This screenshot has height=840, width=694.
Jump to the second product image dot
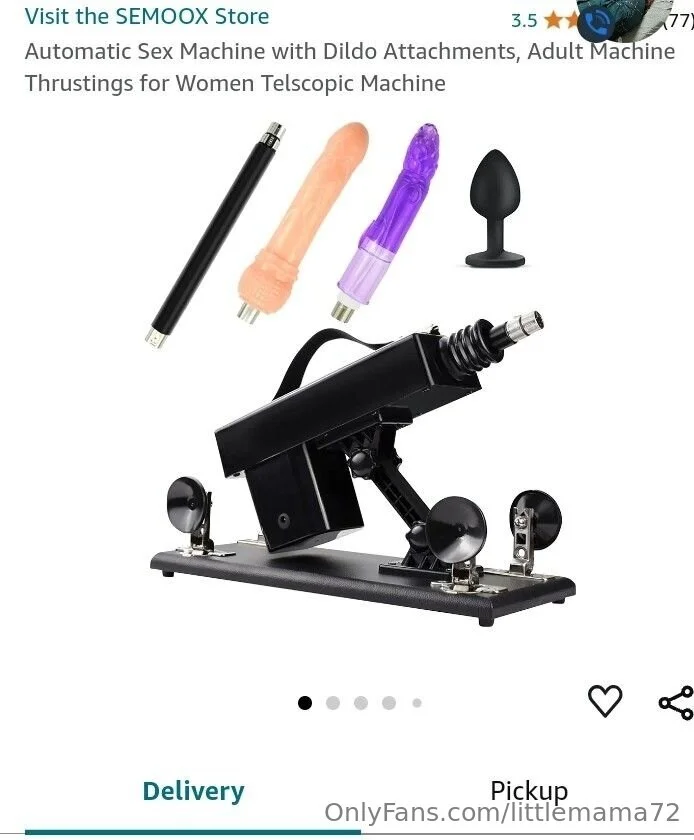tap(333, 703)
